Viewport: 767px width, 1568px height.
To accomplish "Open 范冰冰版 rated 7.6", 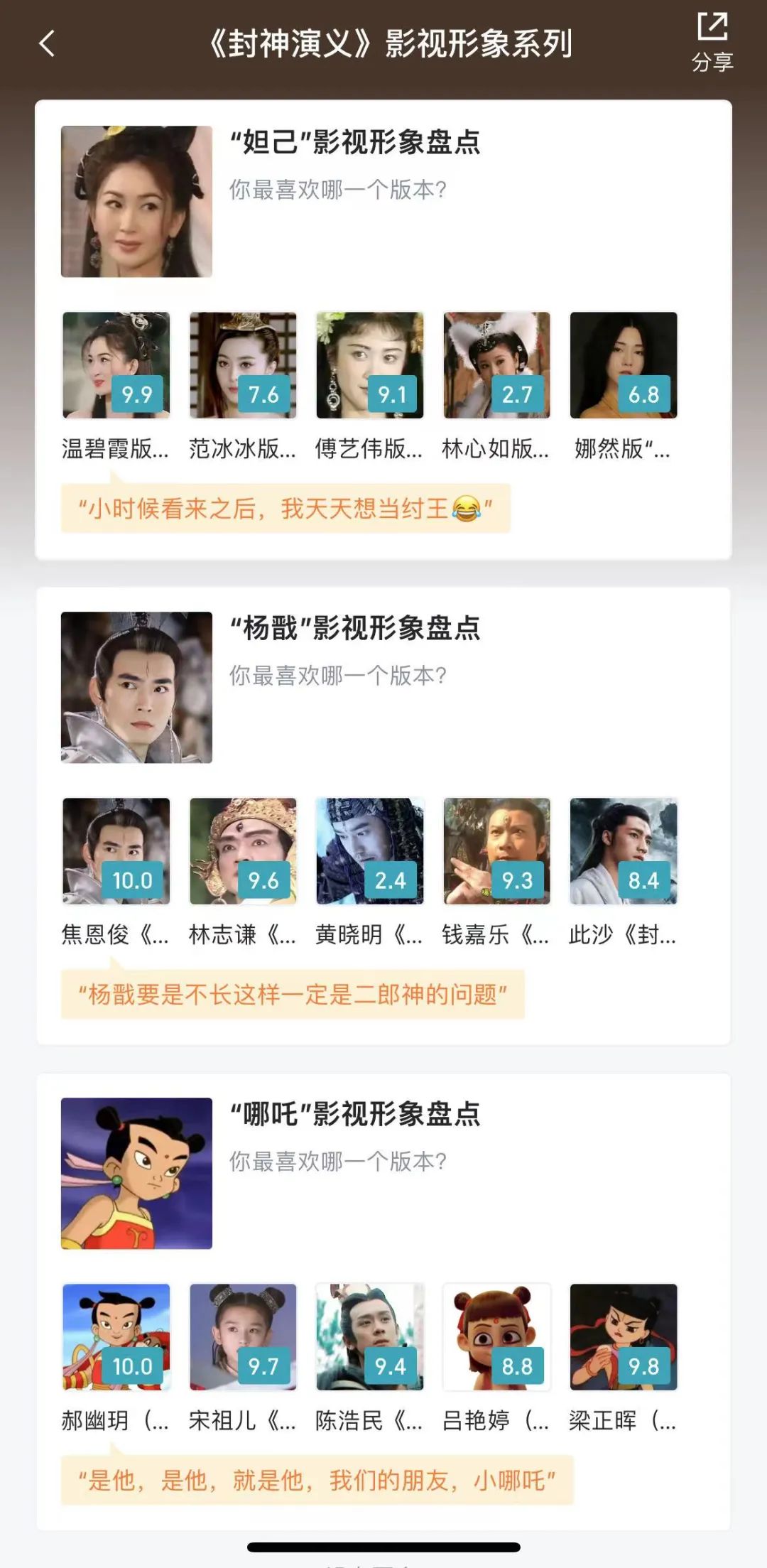I will pyautogui.click(x=243, y=365).
